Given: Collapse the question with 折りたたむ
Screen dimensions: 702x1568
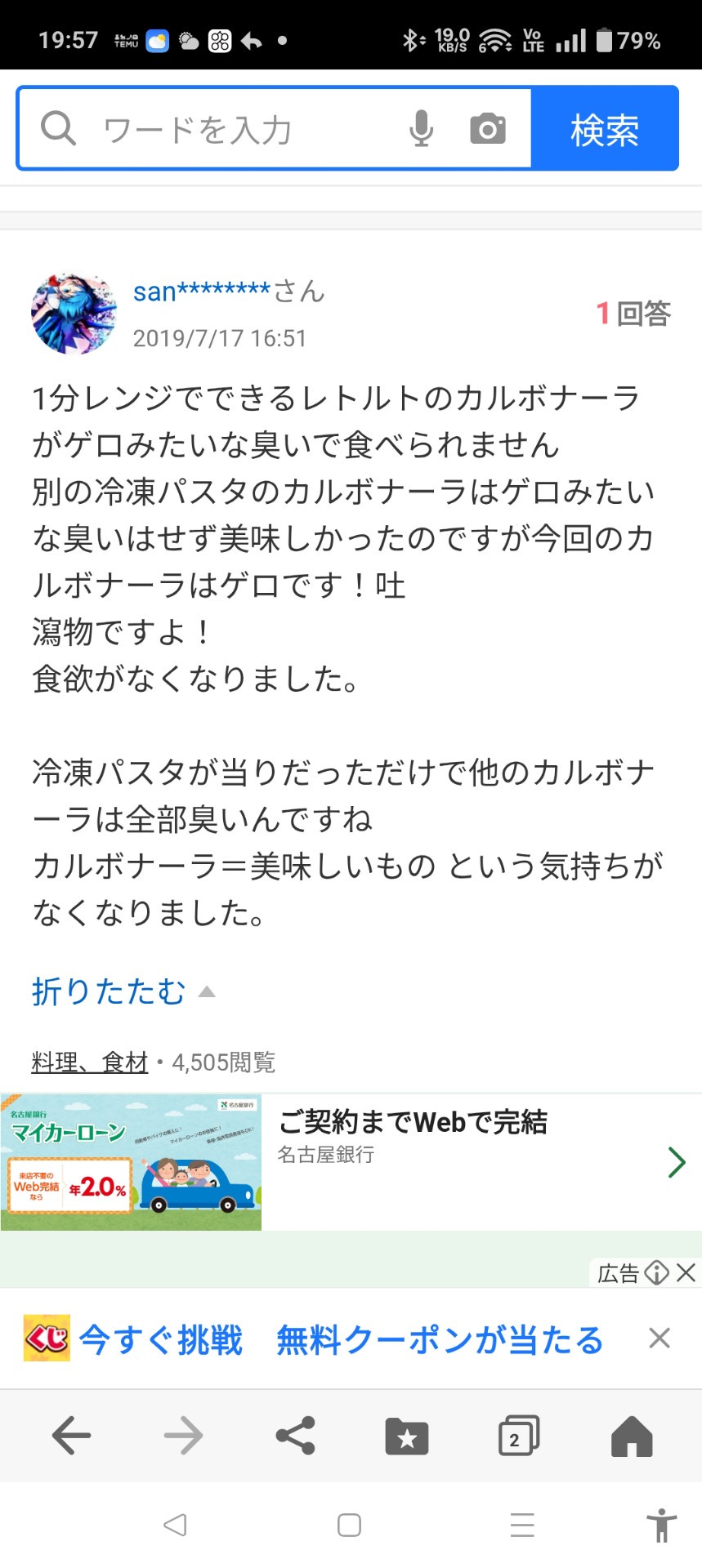Looking at the screenshot, I should pos(123,991).
